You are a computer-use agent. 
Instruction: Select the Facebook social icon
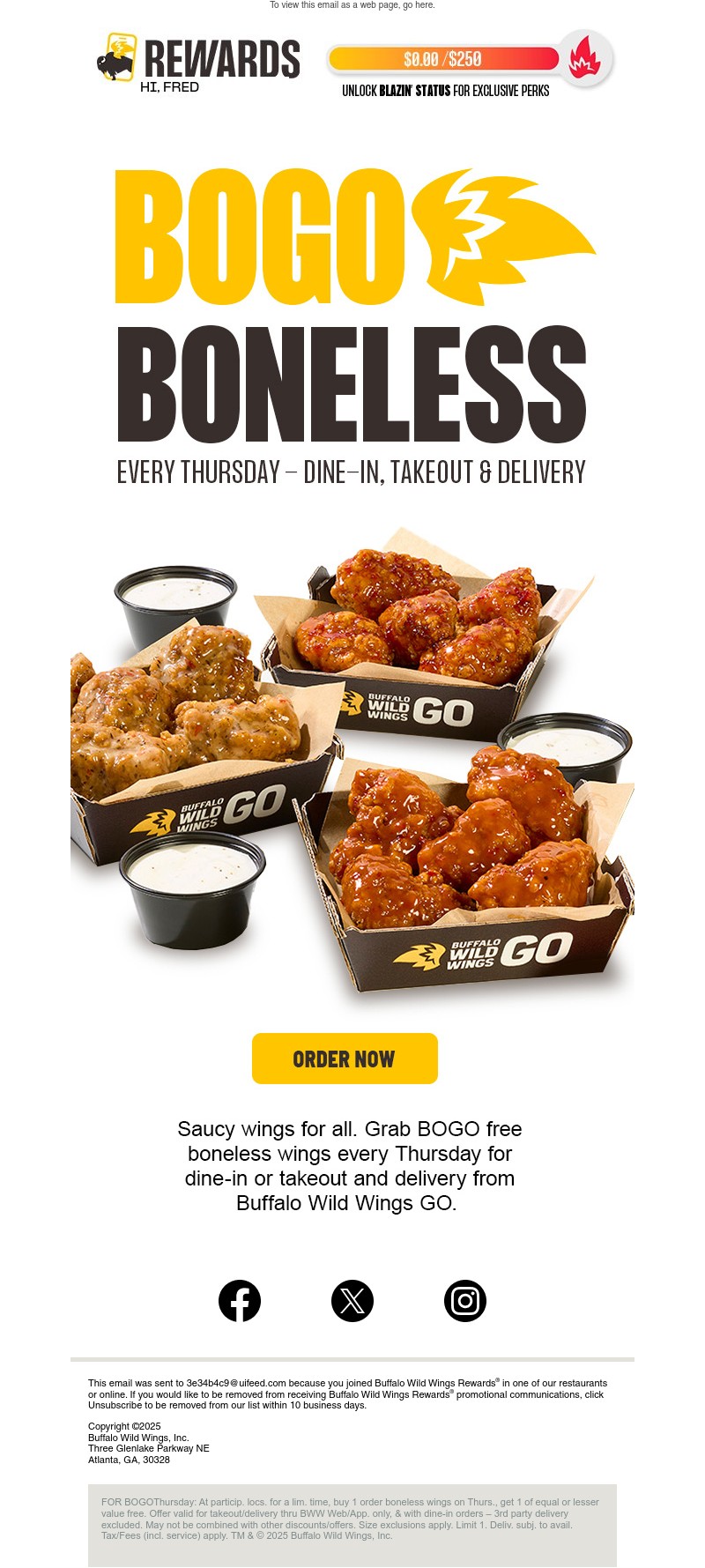(x=239, y=1301)
